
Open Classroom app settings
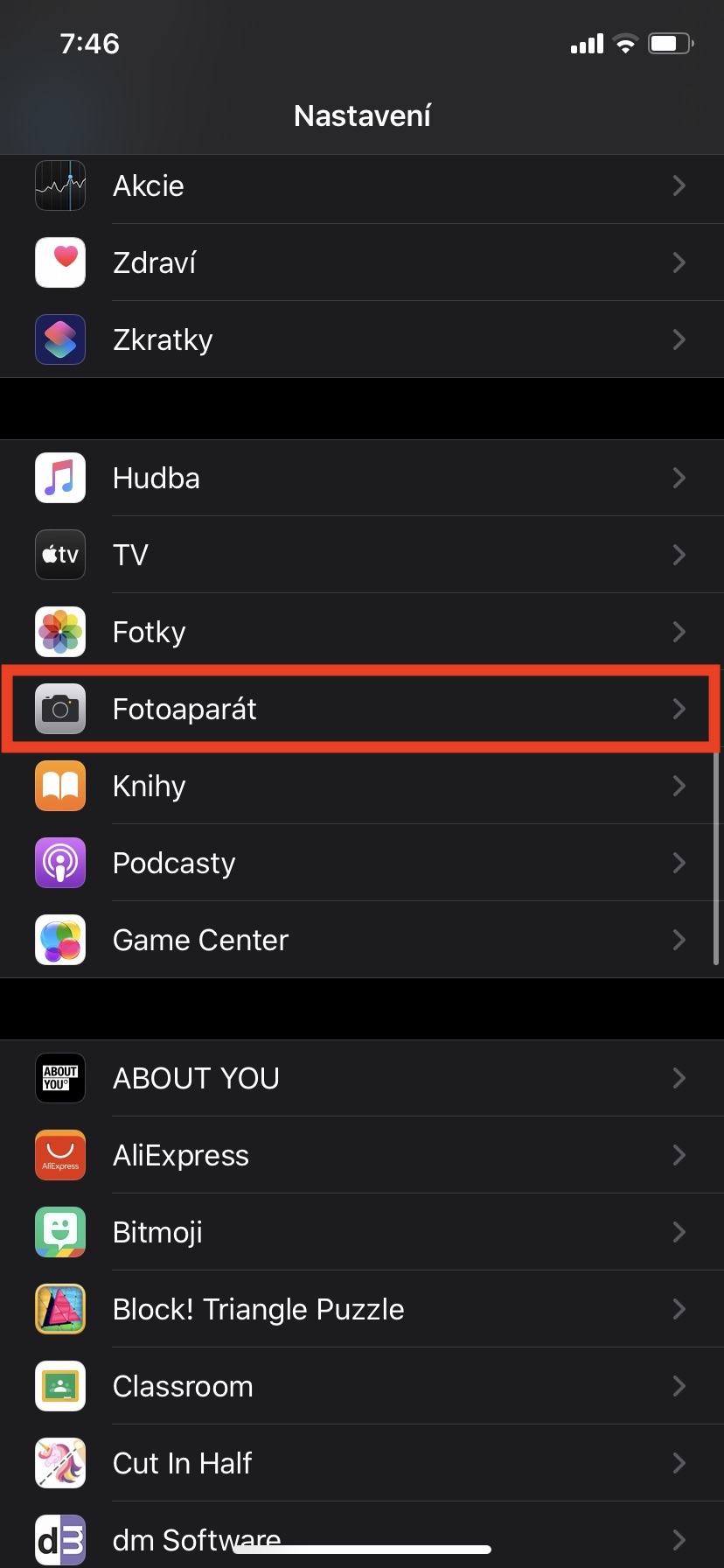click(x=362, y=1386)
